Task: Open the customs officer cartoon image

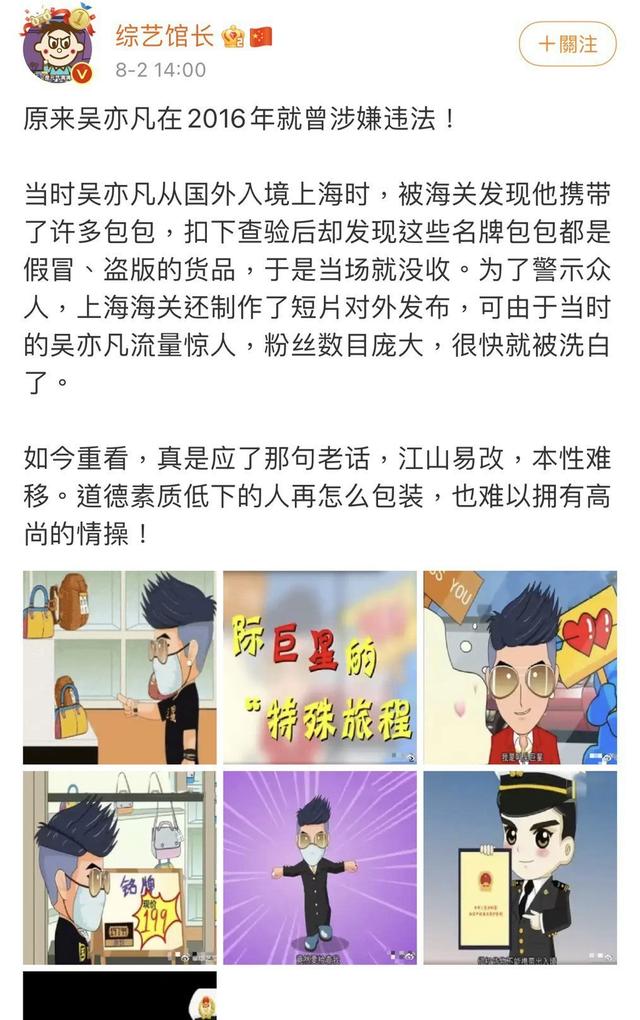Action: pos(520,867)
